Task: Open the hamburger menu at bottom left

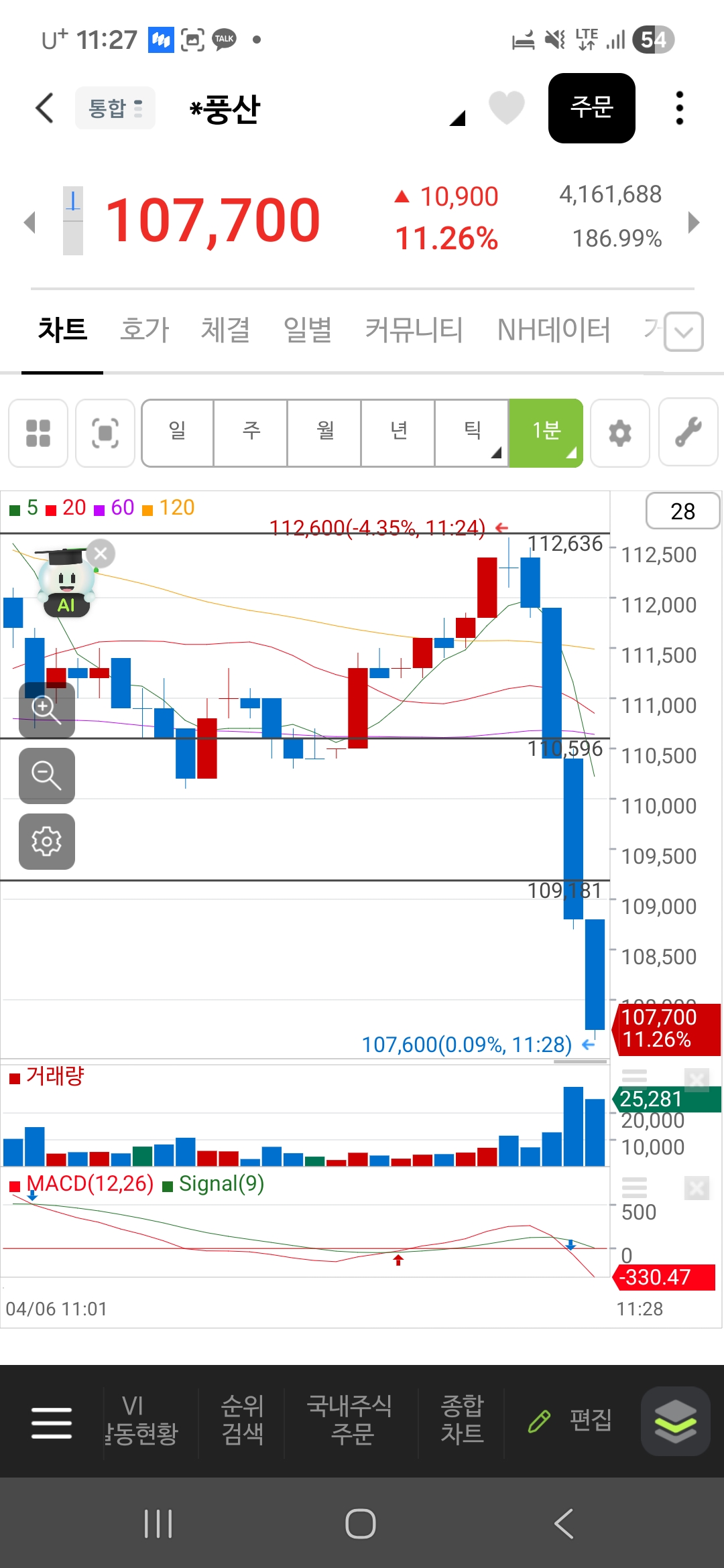Action: (52, 1423)
